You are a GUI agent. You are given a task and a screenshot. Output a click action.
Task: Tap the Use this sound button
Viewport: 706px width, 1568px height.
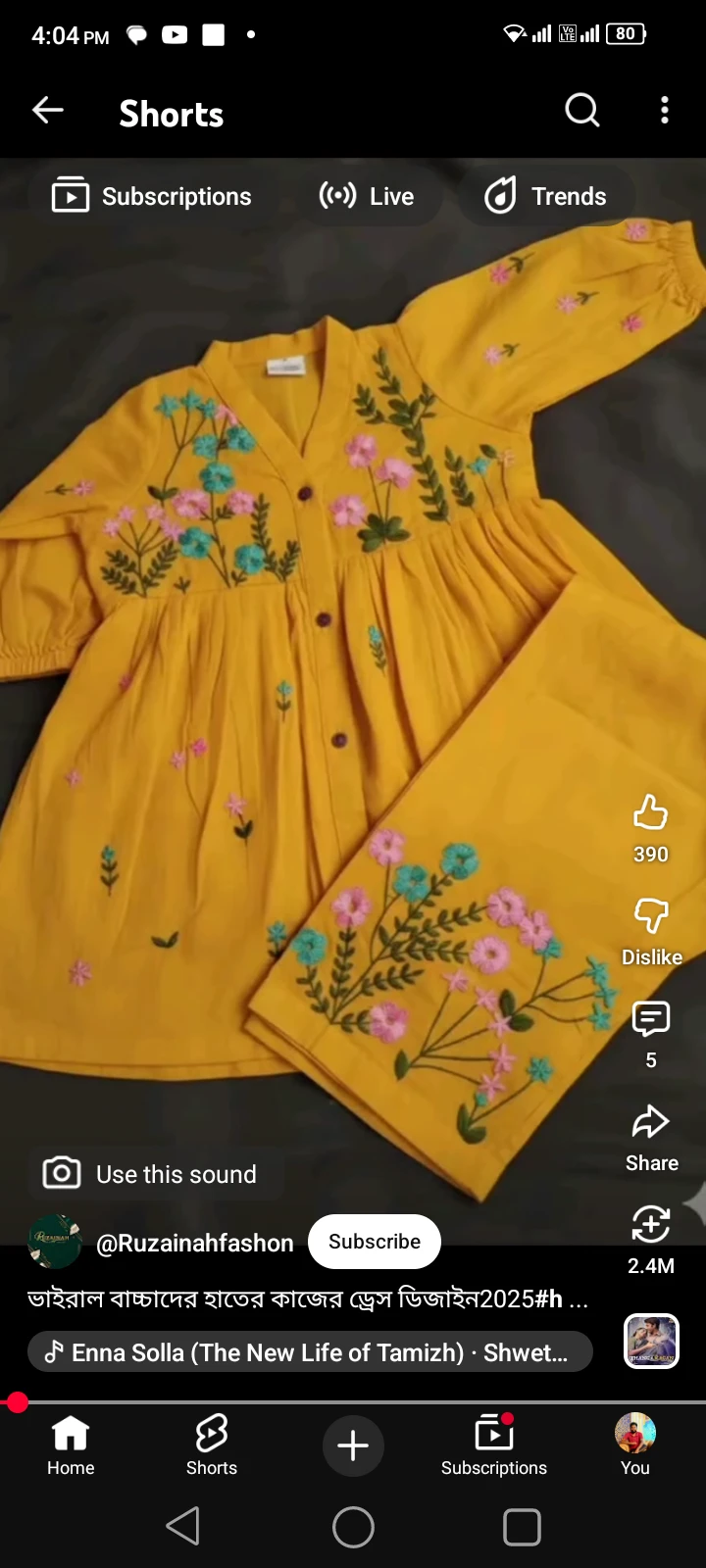click(x=152, y=1173)
